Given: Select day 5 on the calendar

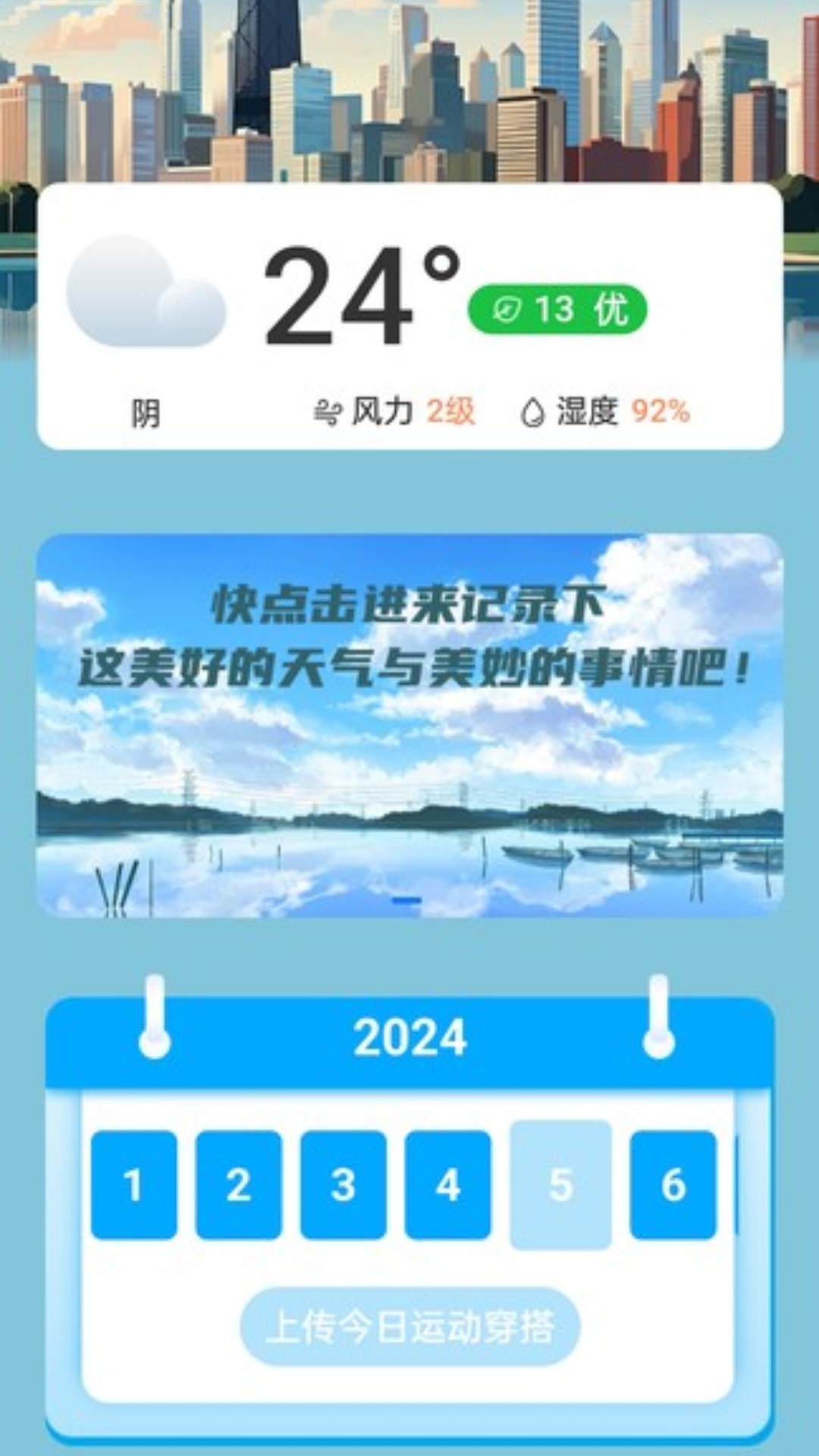Looking at the screenshot, I should pos(560,1185).
